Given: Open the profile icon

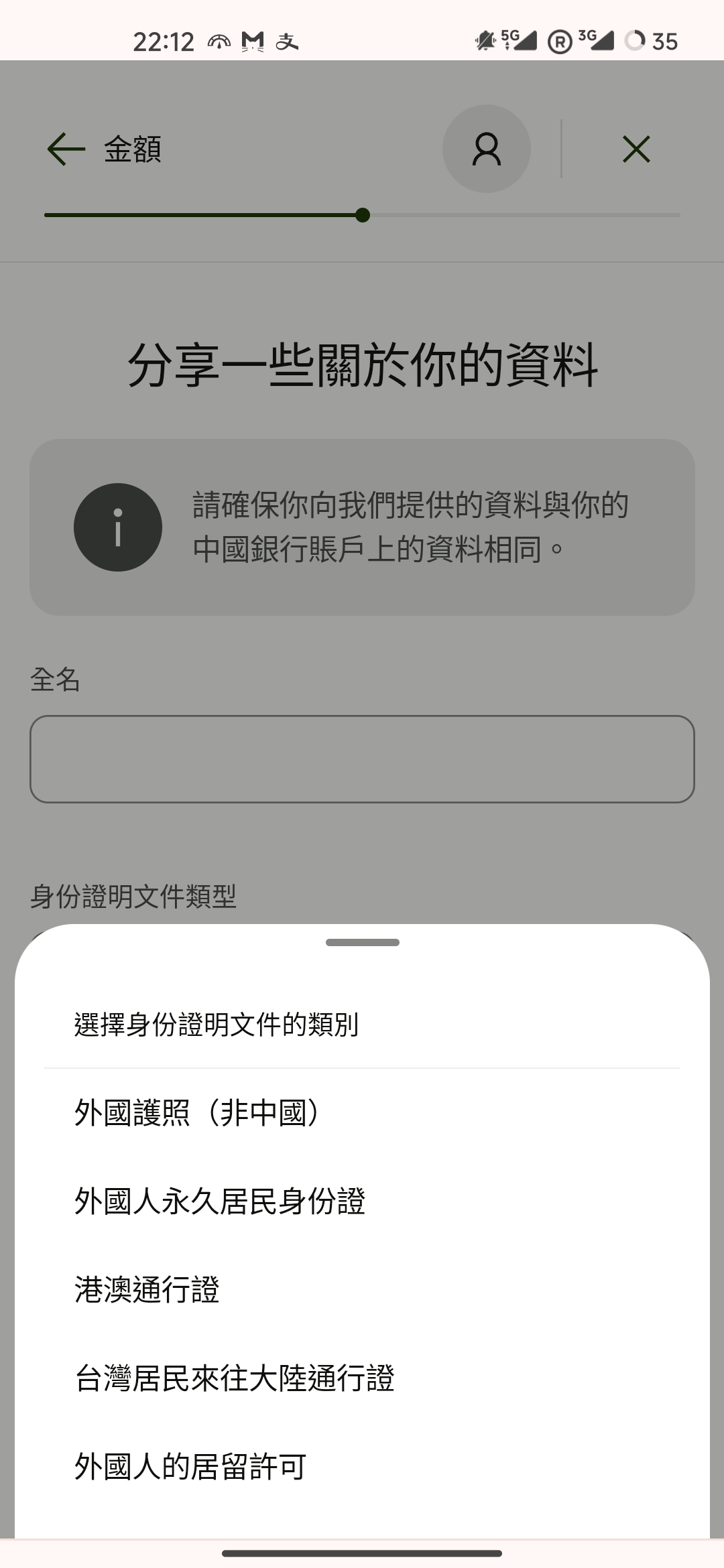Looking at the screenshot, I should point(487,149).
